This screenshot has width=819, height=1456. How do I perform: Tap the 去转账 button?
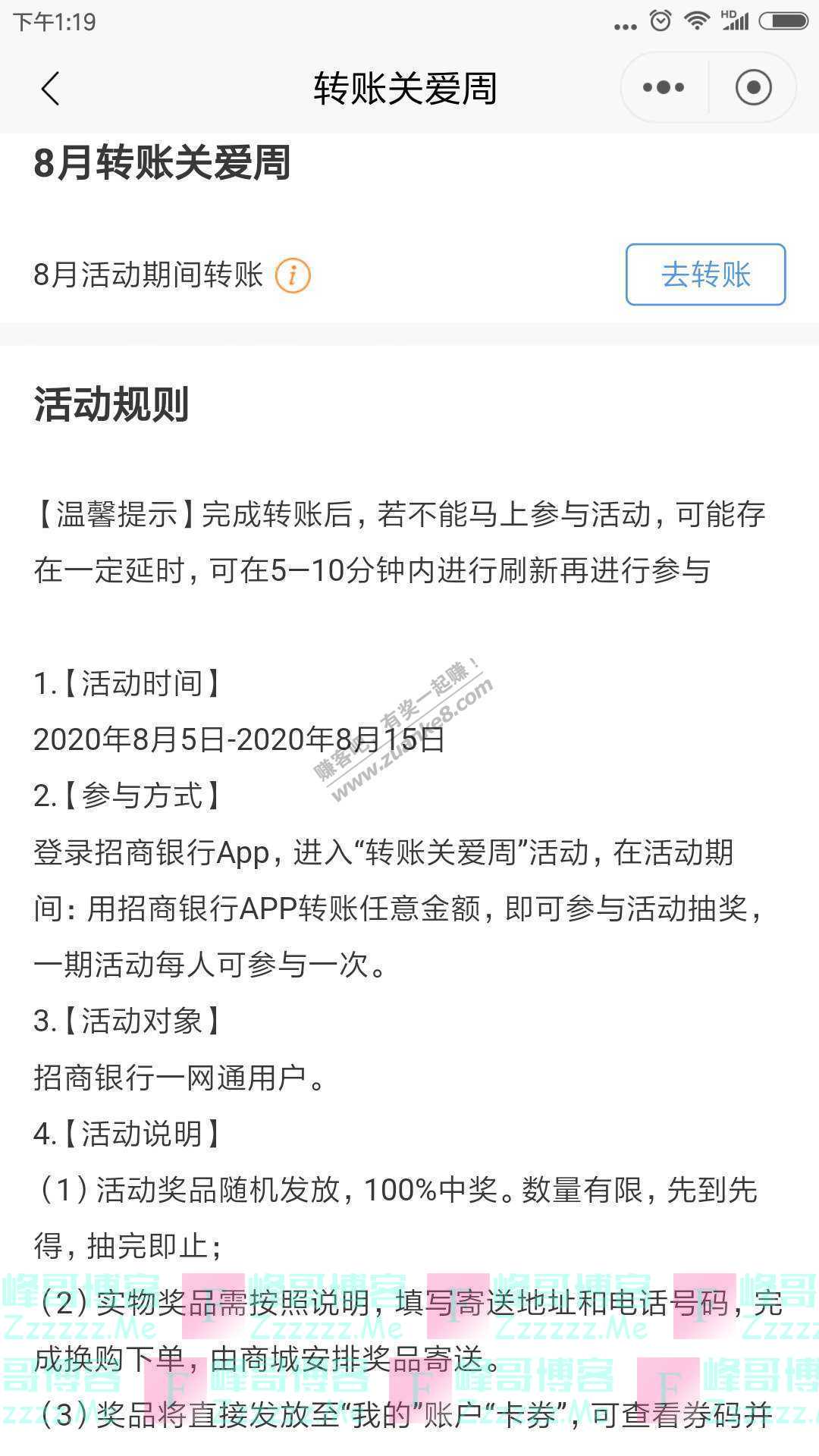(705, 275)
